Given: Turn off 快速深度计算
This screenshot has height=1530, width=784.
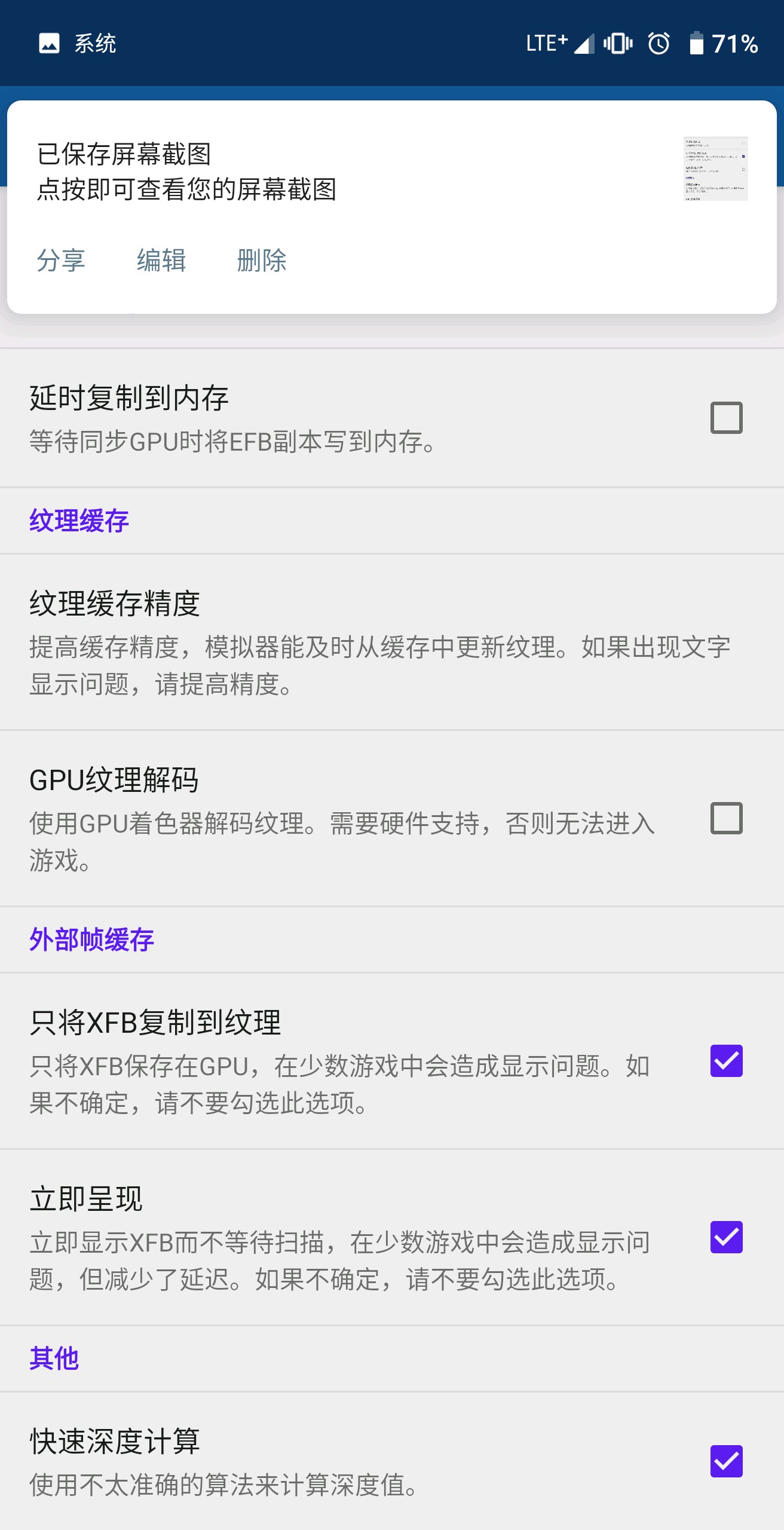Looking at the screenshot, I should pyautogui.click(x=726, y=1461).
